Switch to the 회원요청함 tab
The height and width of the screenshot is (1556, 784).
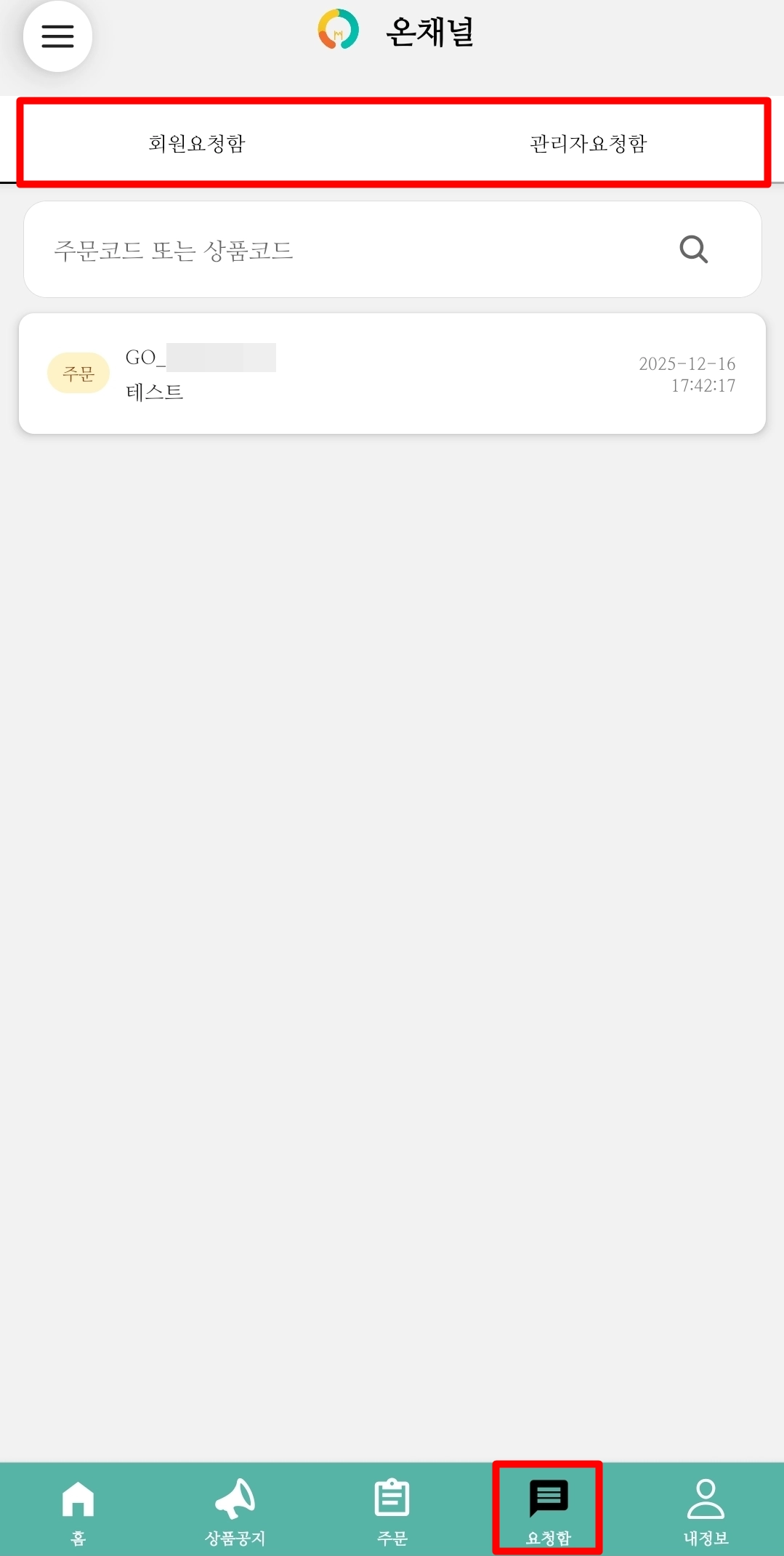197,143
